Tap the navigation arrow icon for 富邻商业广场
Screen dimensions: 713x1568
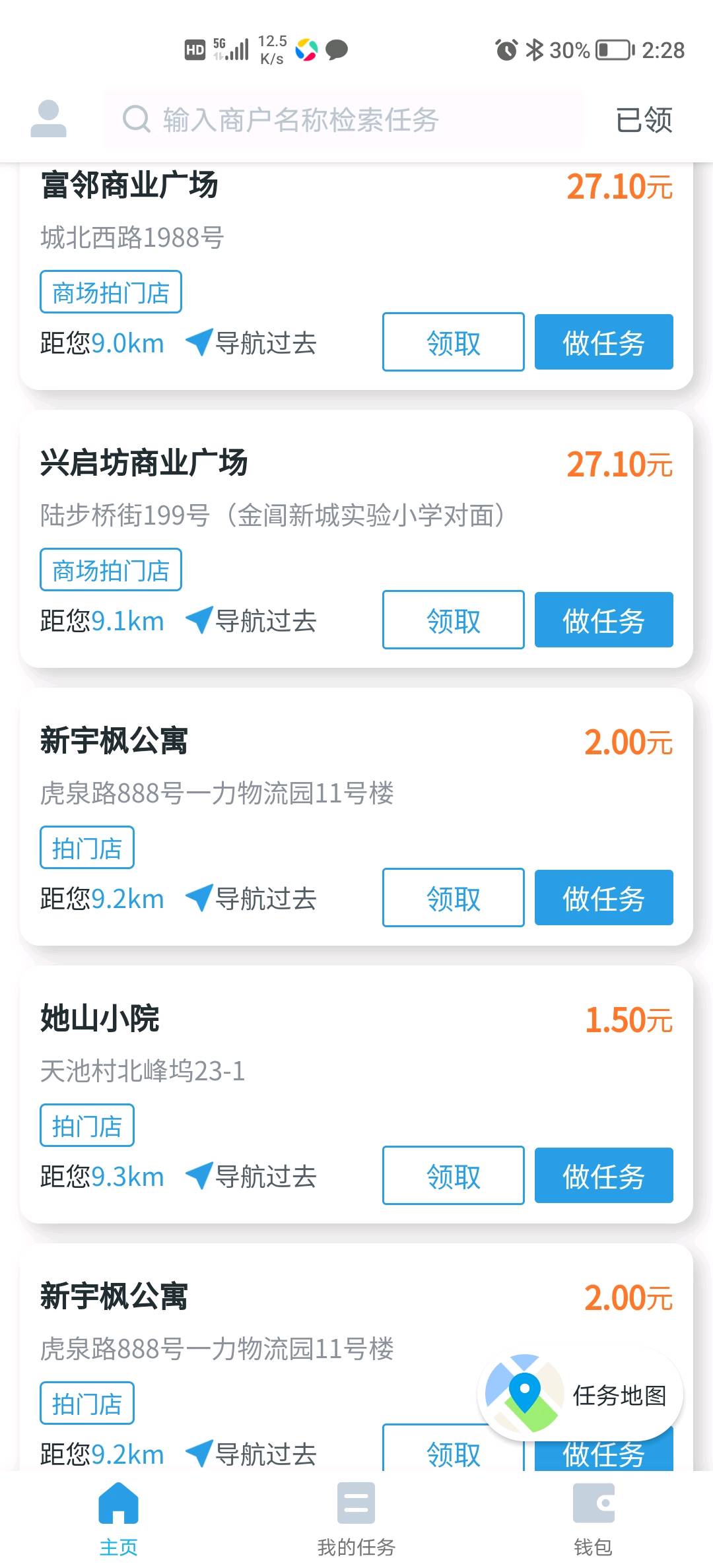[199, 342]
